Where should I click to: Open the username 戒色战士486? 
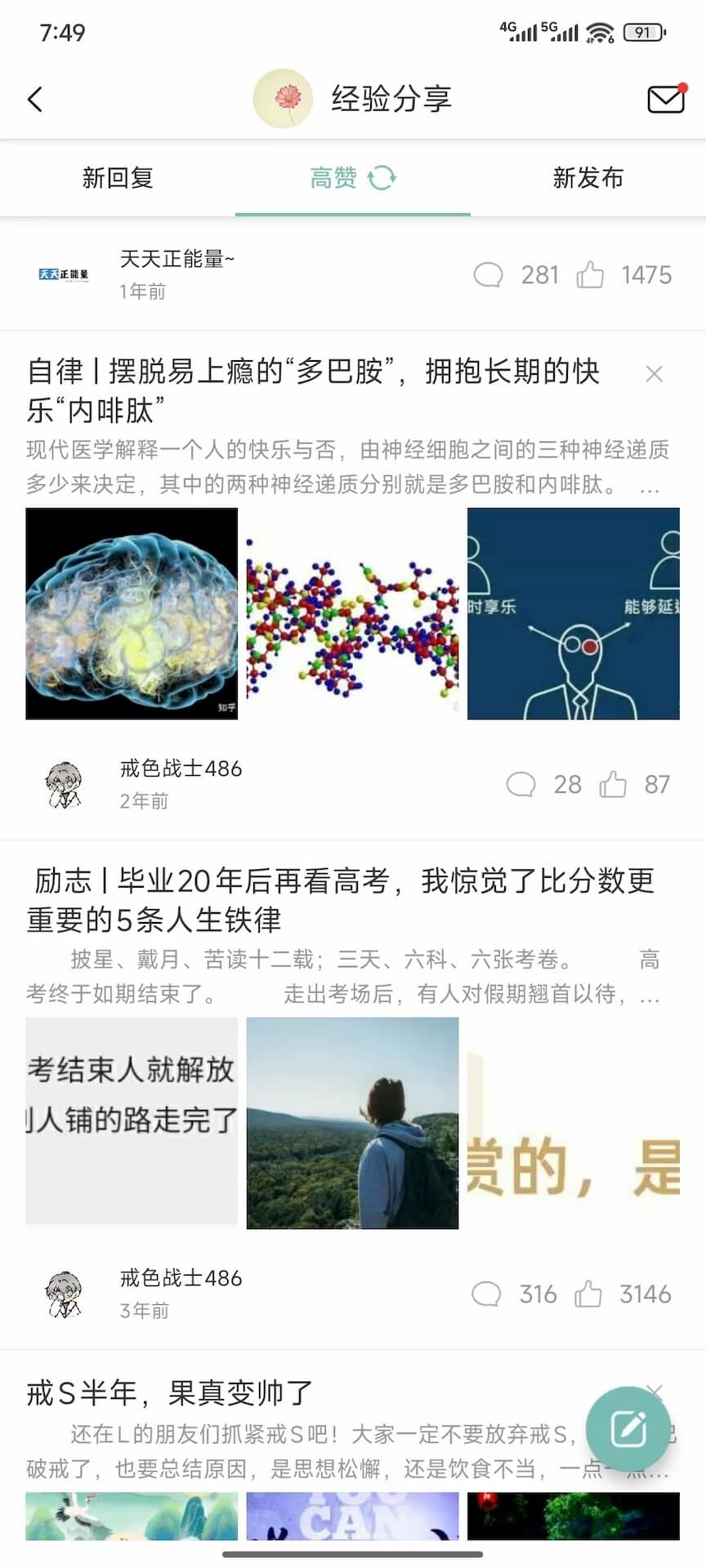[181, 768]
